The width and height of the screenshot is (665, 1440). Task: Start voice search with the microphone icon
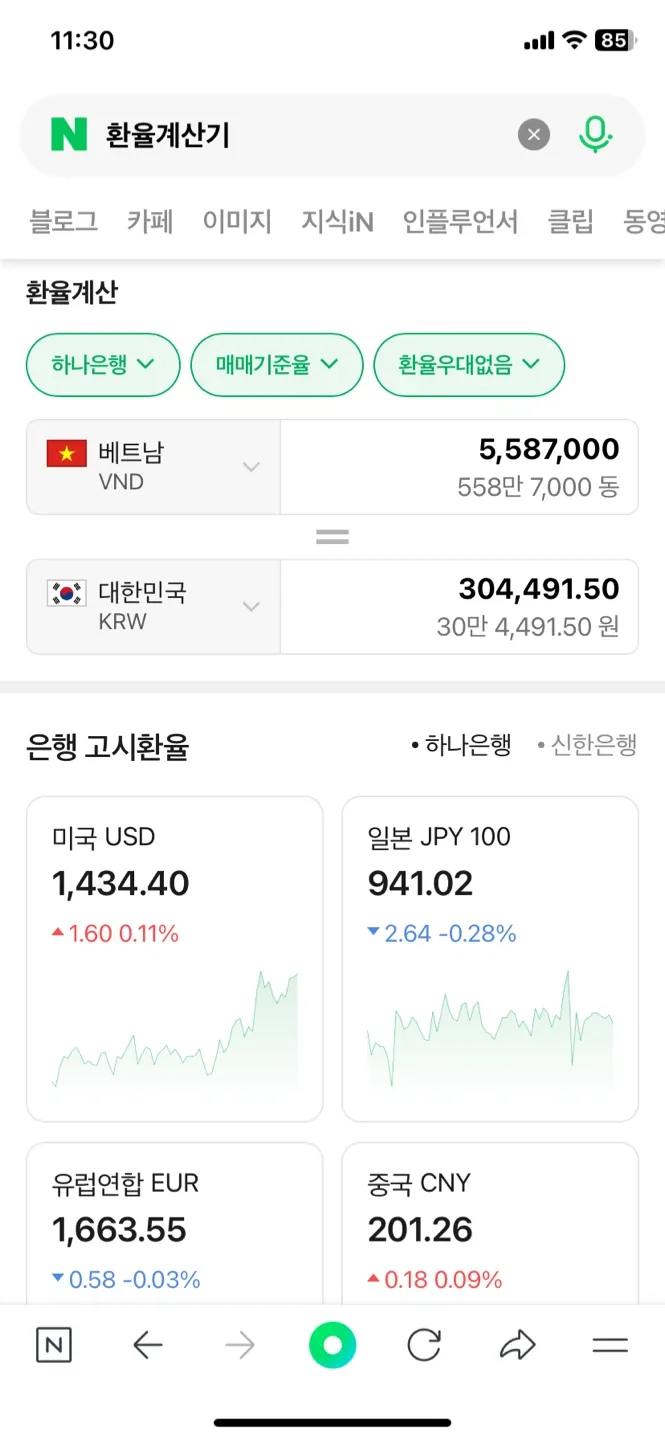tap(595, 135)
